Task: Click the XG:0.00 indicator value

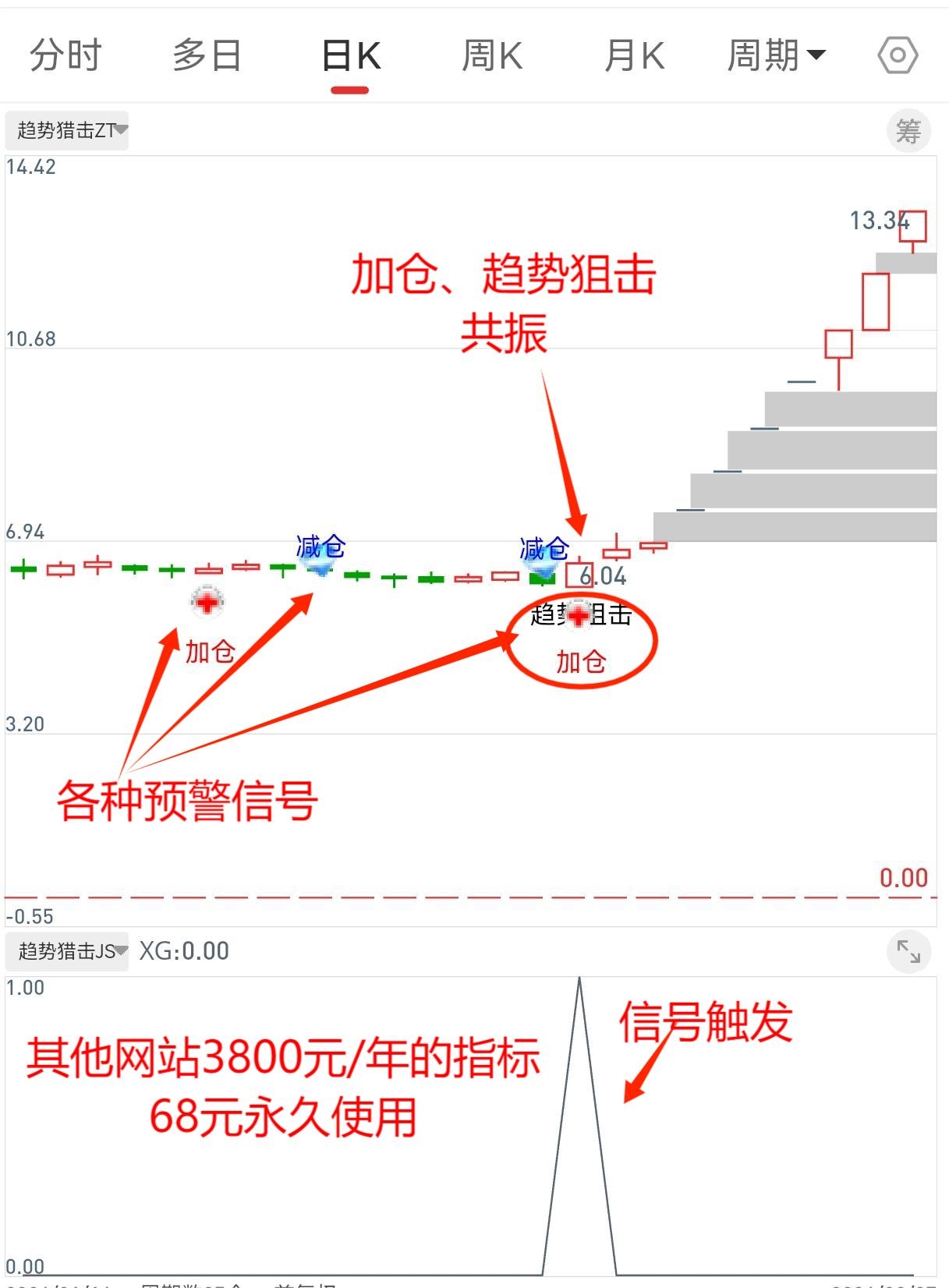Action: [182, 950]
